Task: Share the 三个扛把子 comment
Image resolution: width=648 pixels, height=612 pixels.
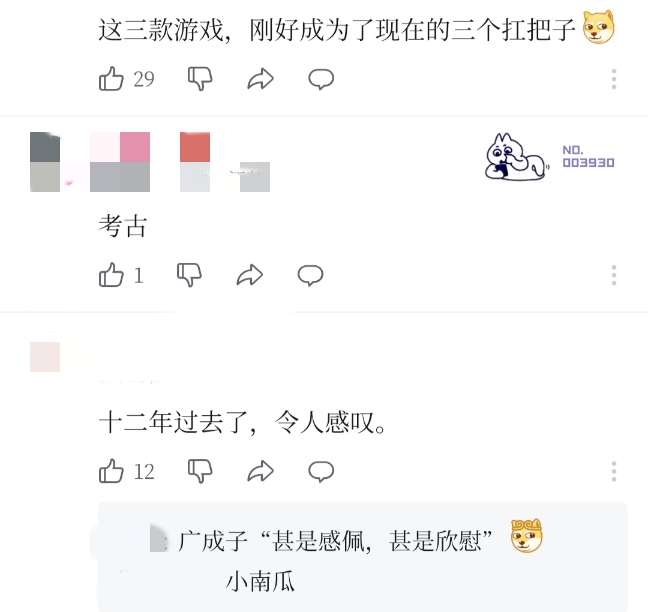Action: [261, 79]
